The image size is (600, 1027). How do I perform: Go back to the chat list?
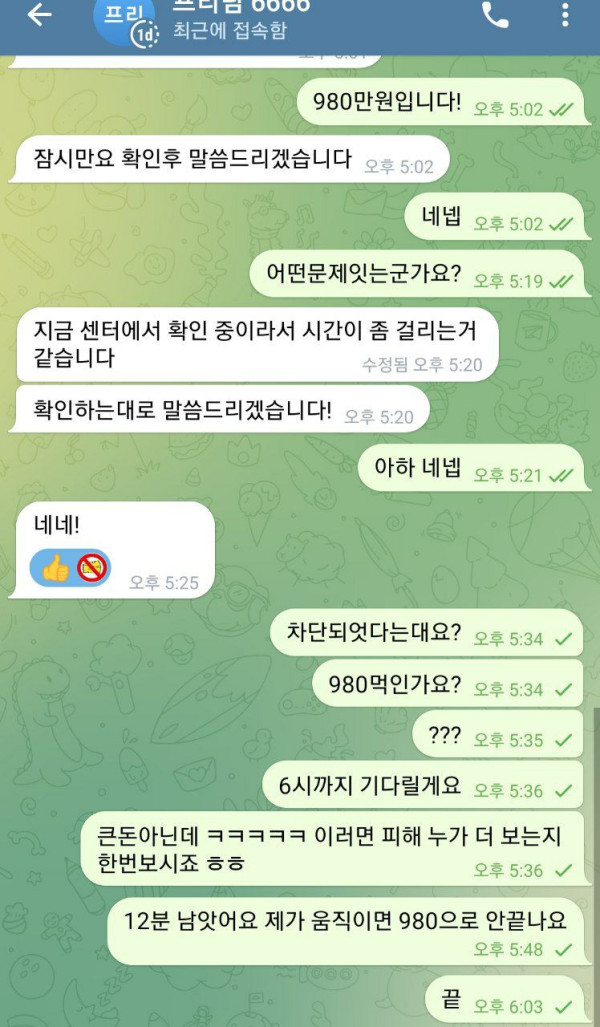[39, 15]
